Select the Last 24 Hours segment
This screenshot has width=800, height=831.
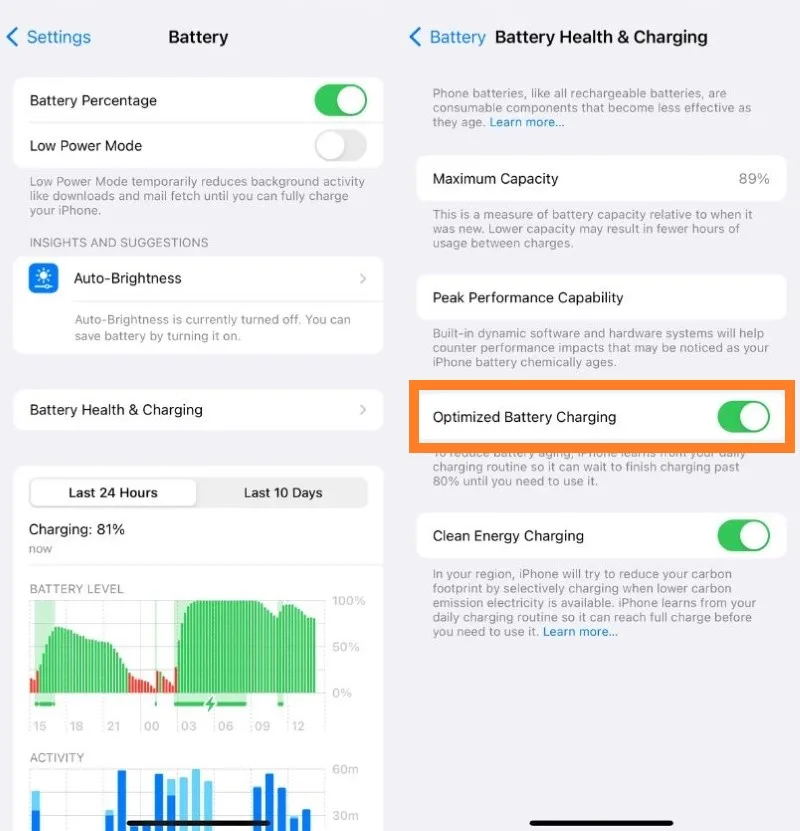(x=113, y=493)
